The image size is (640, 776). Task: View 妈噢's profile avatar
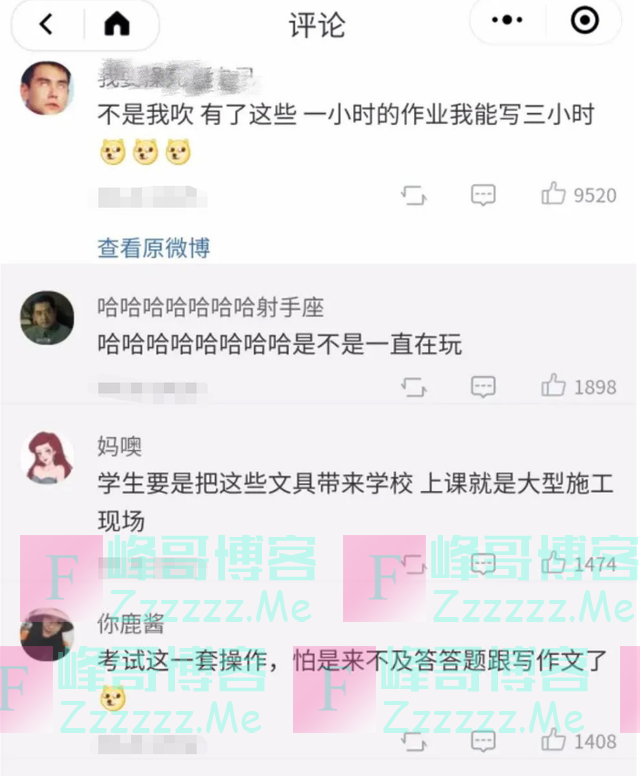pos(47,457)
